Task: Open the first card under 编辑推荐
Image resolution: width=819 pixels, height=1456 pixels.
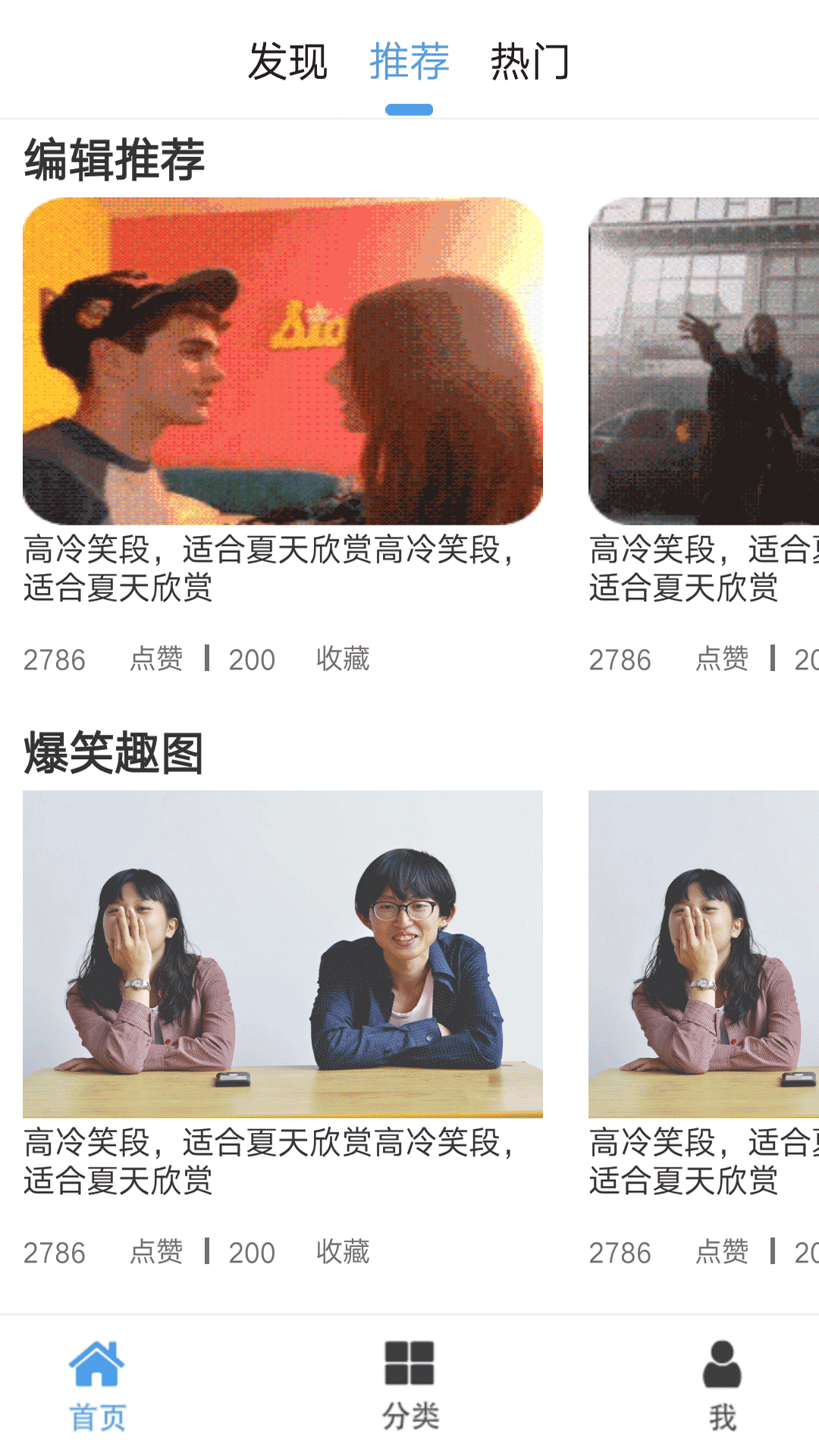Action: (283, 361)
